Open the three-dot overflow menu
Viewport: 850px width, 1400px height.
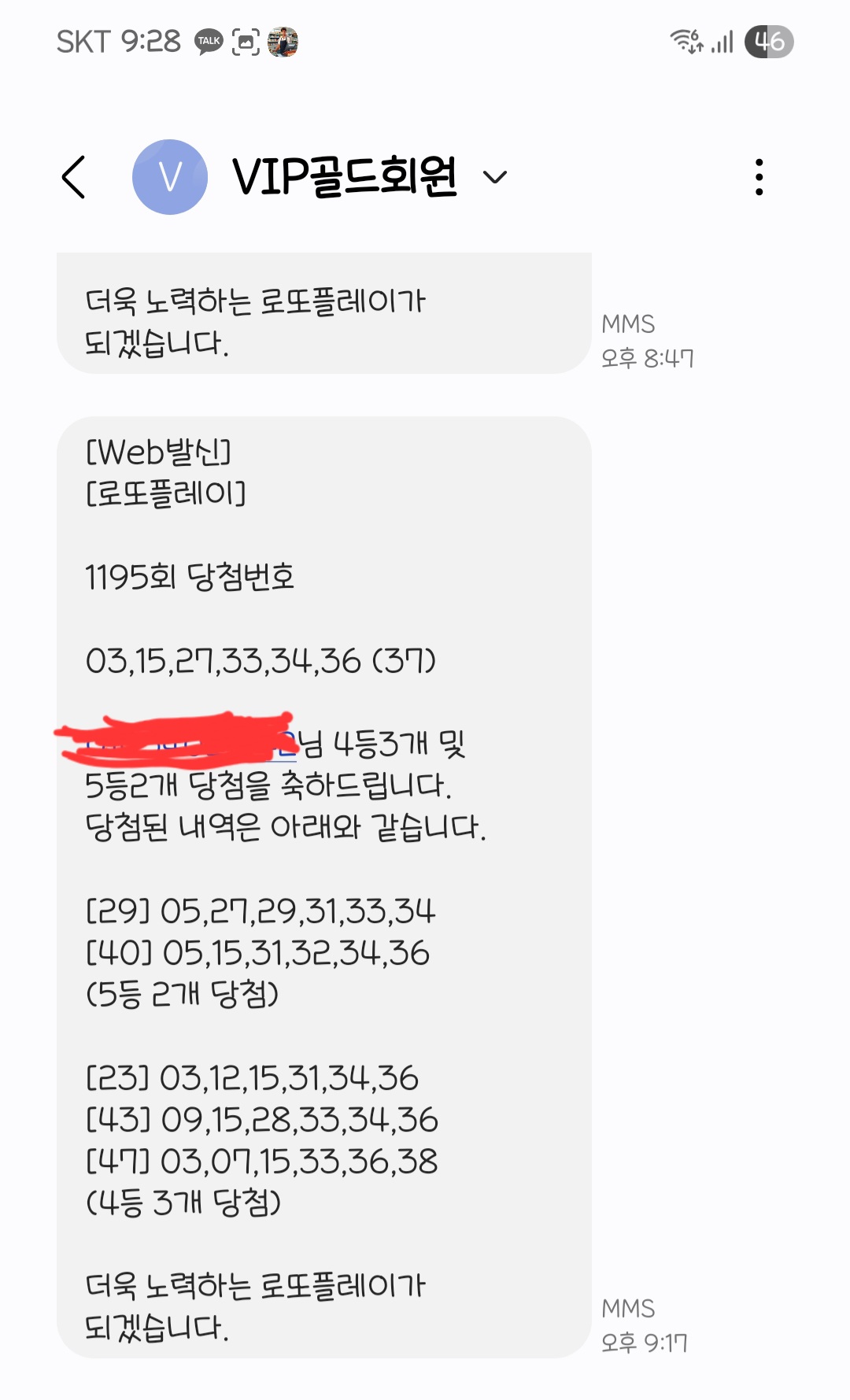[759, 177]
